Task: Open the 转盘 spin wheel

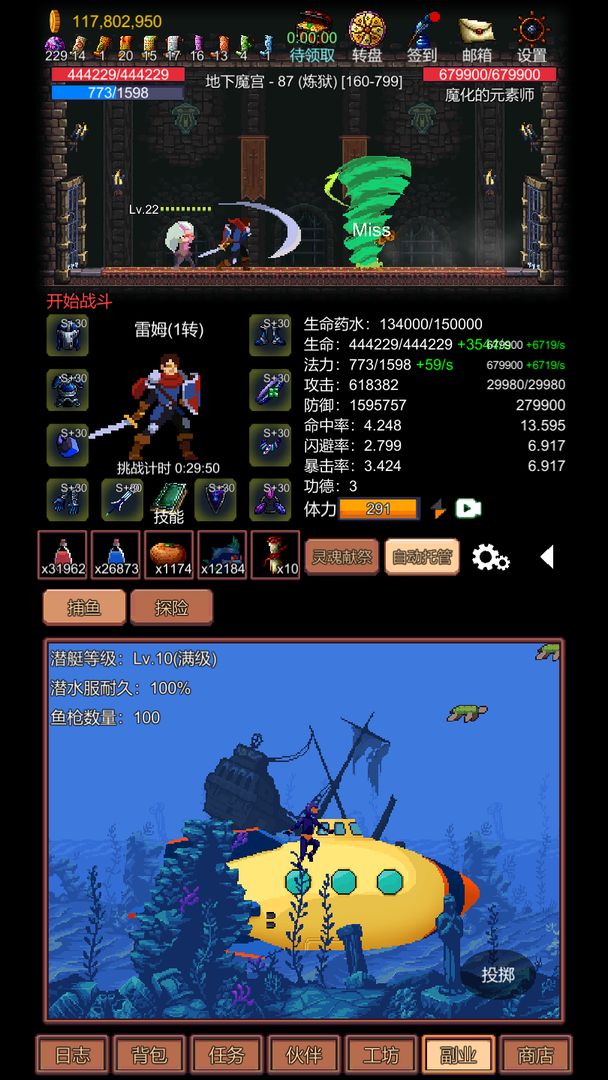Action: coord(367,37)
